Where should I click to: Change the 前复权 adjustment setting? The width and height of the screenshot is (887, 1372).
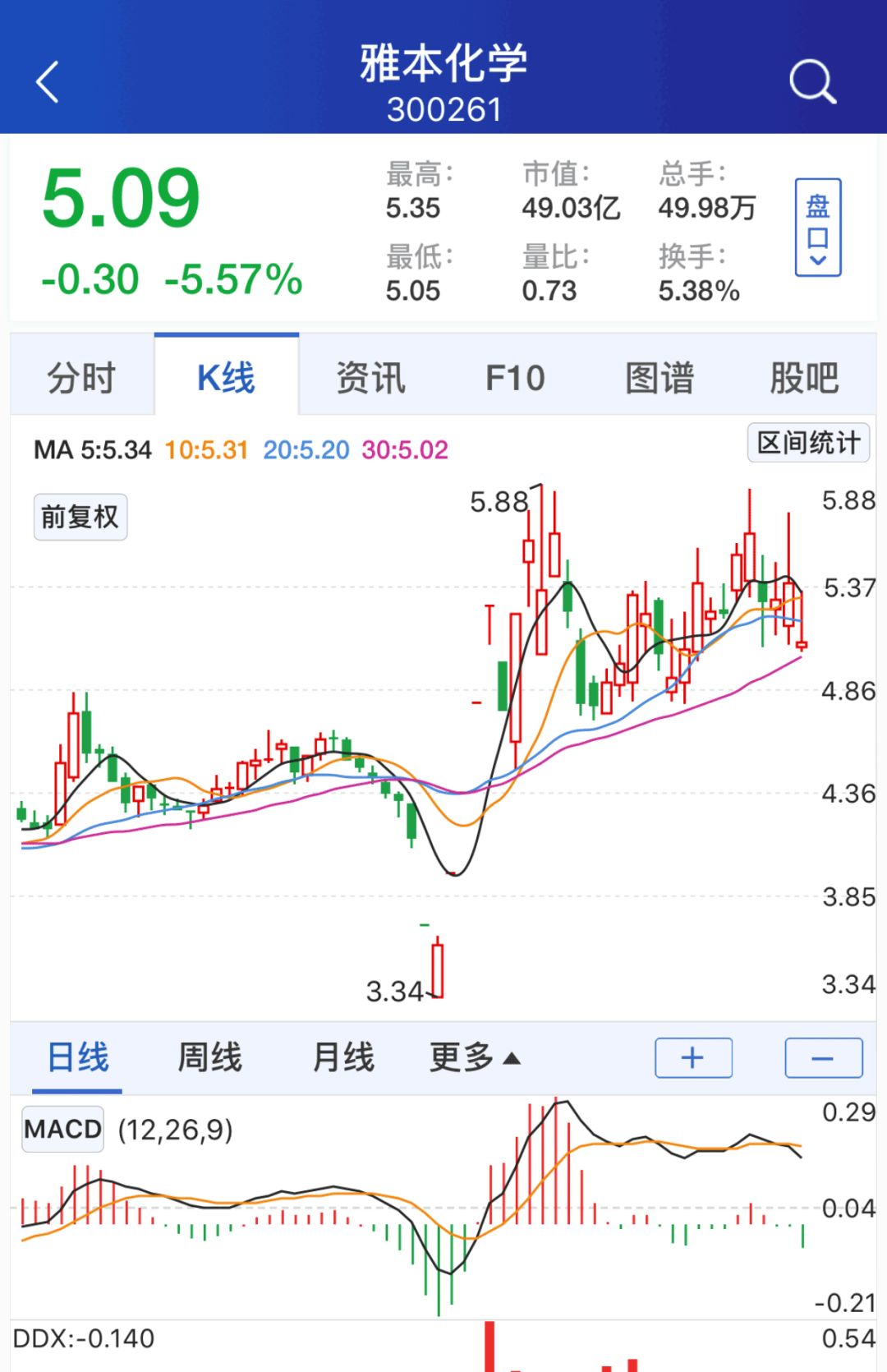(x=80, y=517)
